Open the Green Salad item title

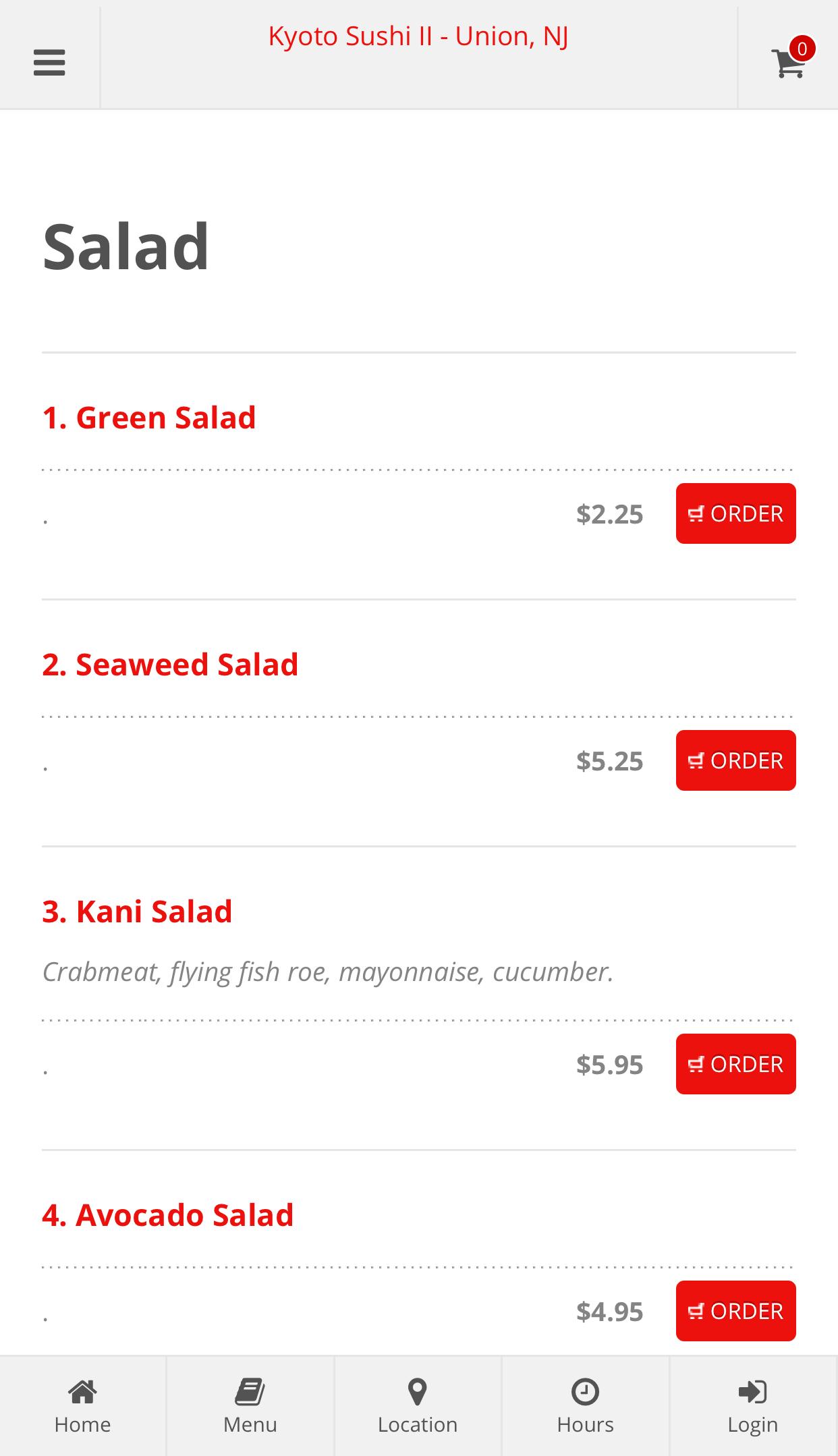tap(149, 418)
